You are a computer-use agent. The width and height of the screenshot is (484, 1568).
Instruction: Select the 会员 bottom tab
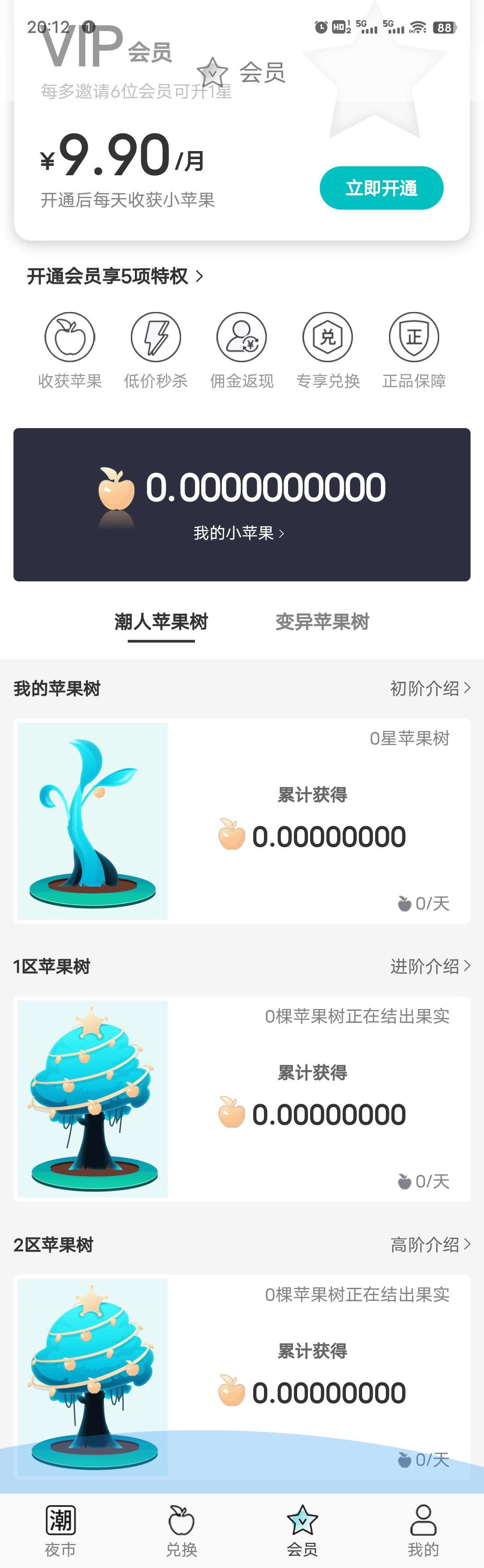click(302, 1531)
